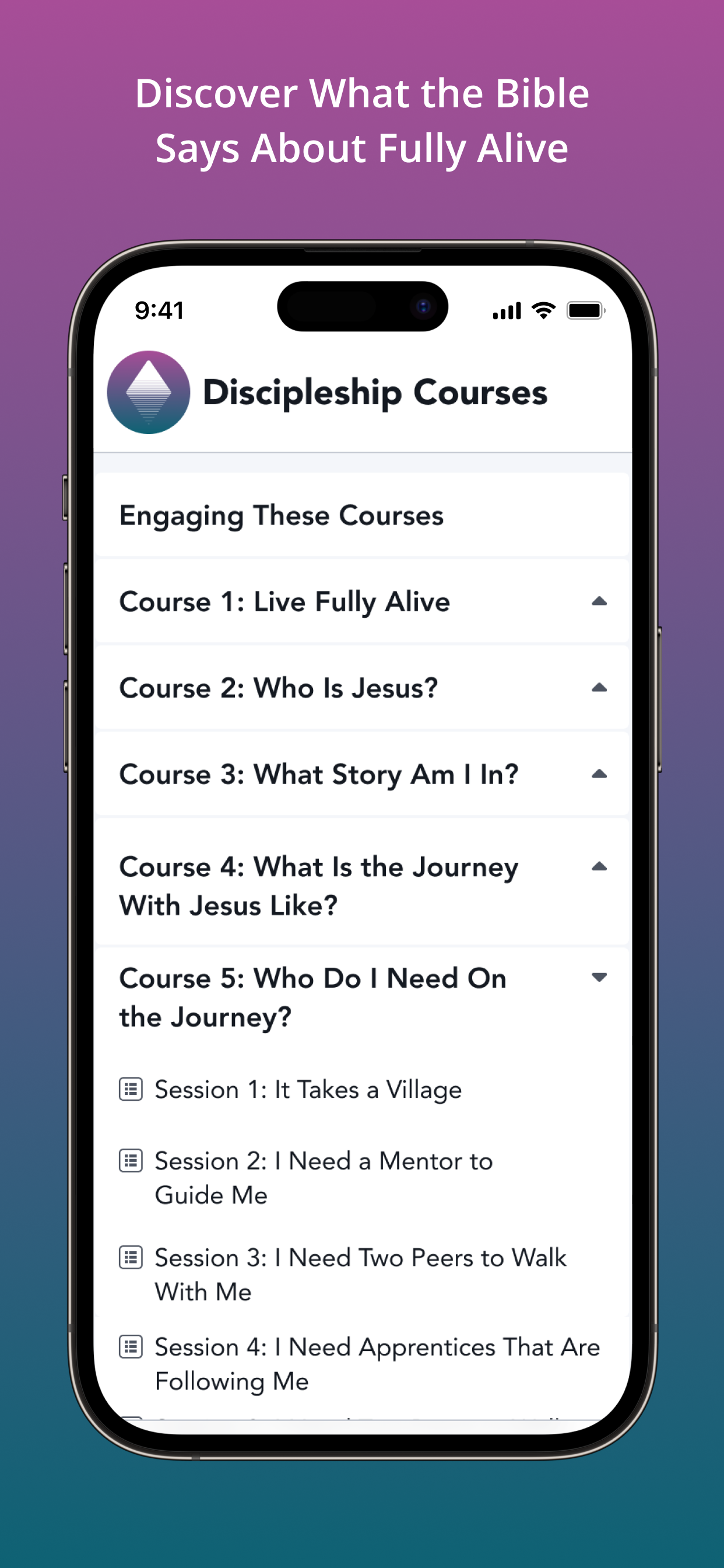The width and height of the screenshot is (724, 1568).
Task: Click the list icon beside Session 1
Action: pos(130,1089)
